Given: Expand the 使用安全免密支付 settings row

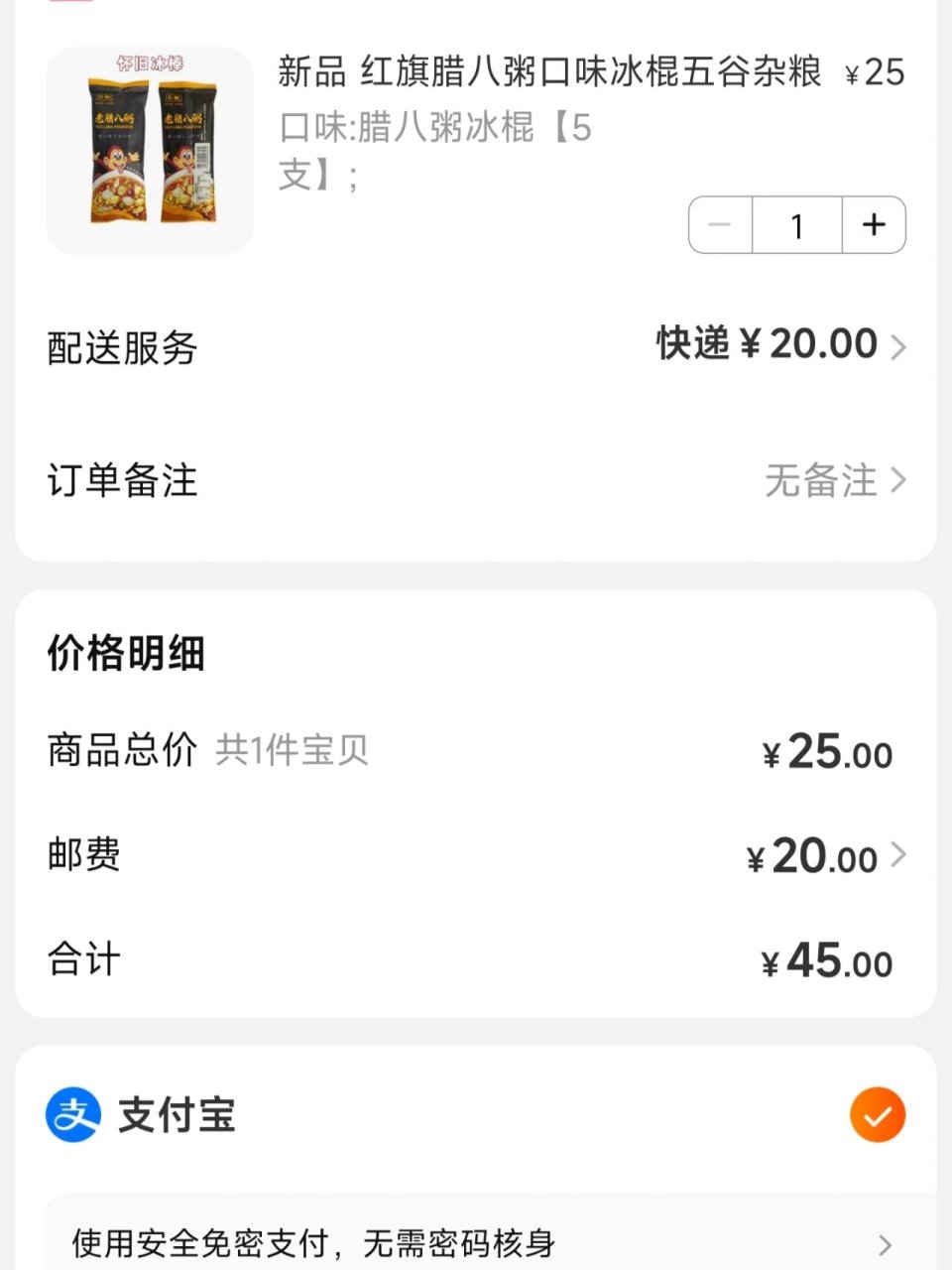Looking at the screenshot, I should (x=886, y=1240).
